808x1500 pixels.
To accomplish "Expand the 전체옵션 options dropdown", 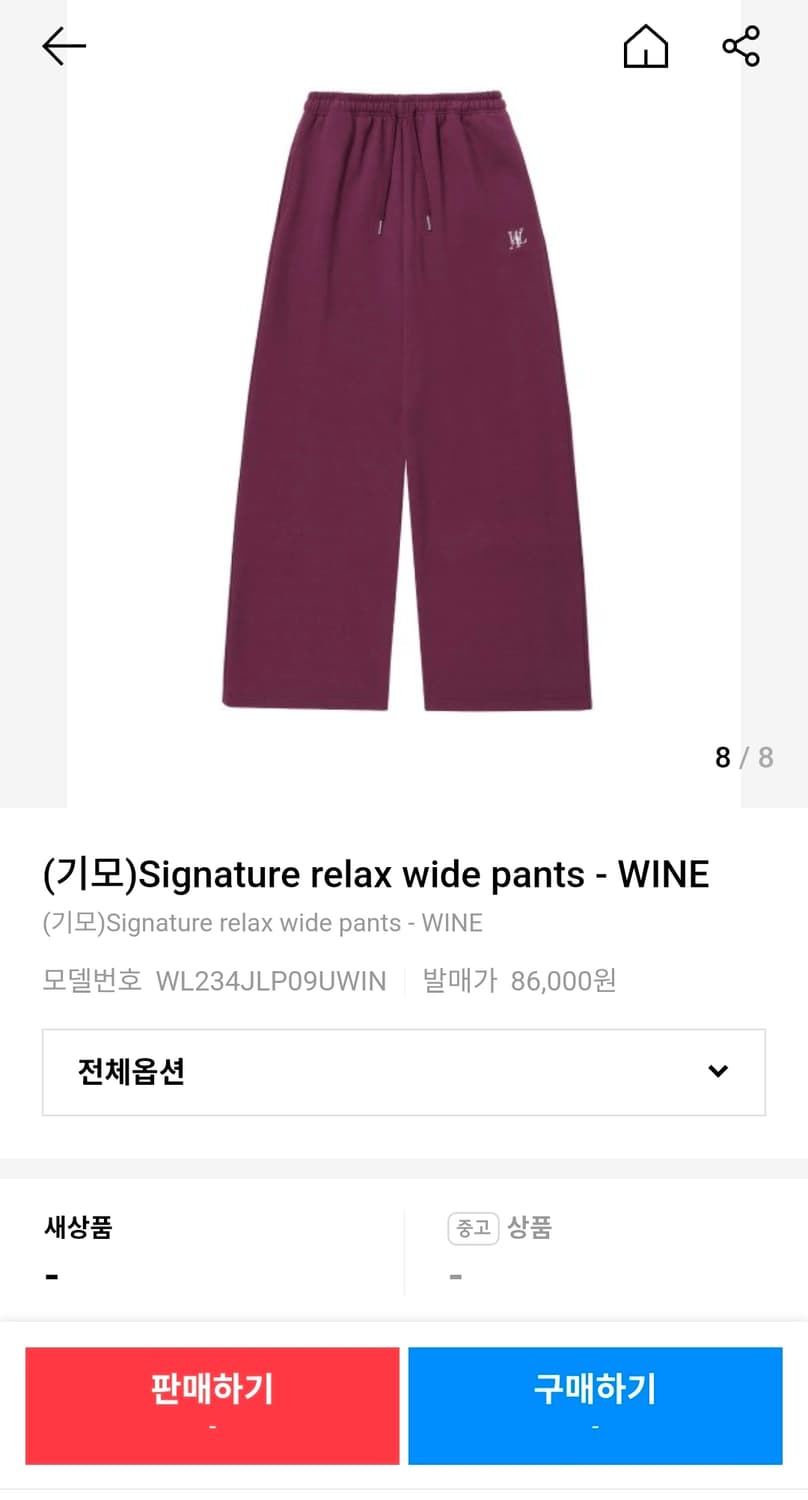I will 403,1071.
